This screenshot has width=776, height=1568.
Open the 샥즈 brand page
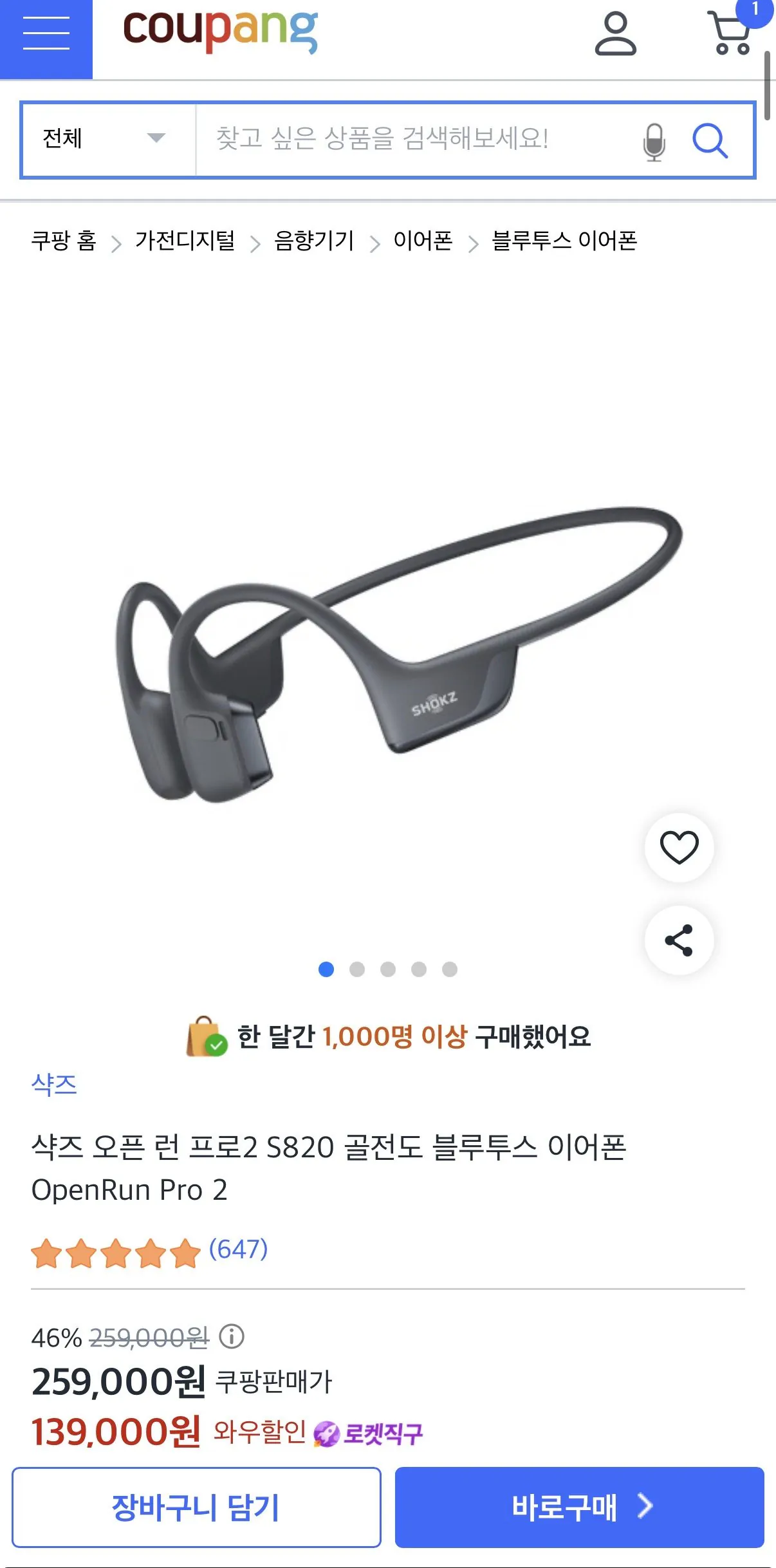53,1085
